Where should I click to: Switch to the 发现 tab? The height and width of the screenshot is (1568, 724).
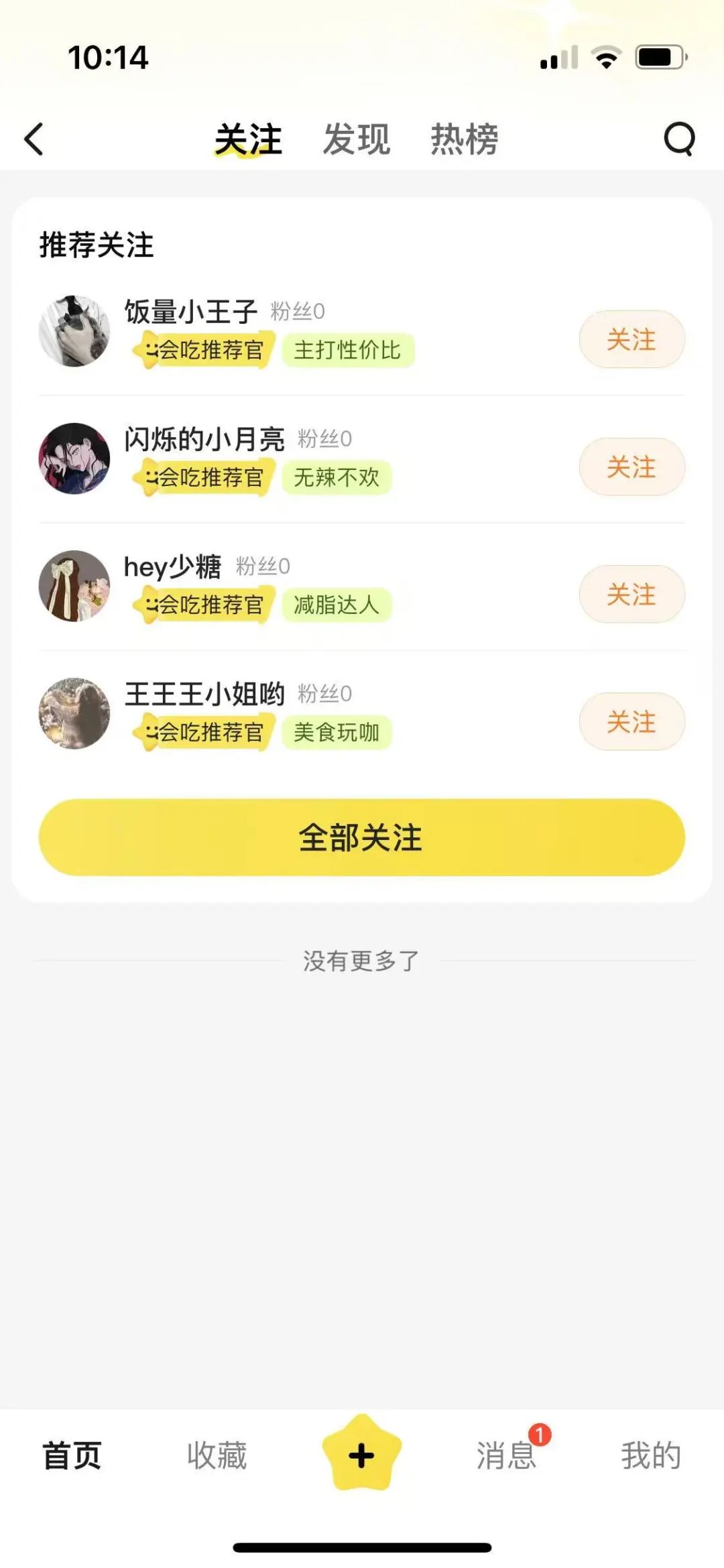click(x=356, y=139)
